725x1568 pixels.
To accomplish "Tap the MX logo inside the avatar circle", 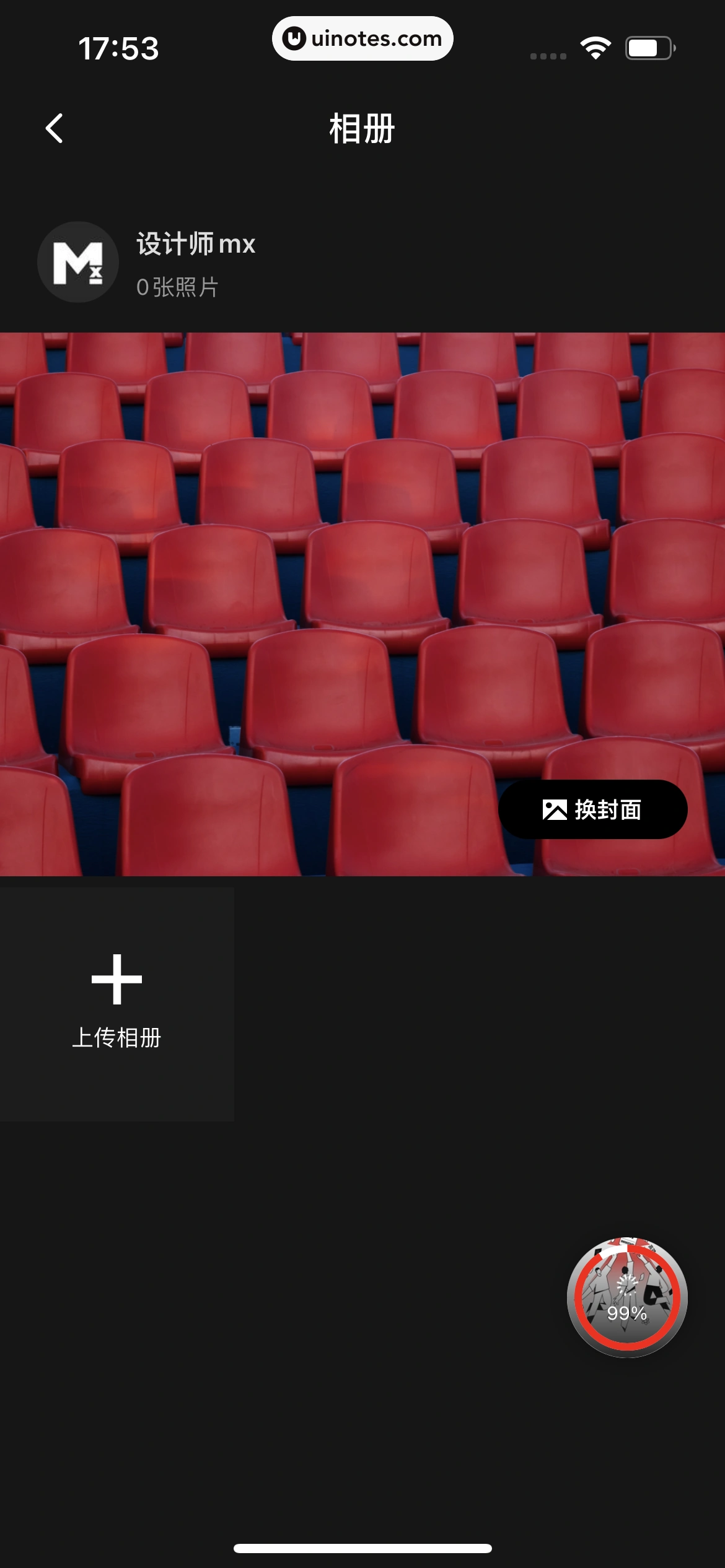I will click(78, 262).
